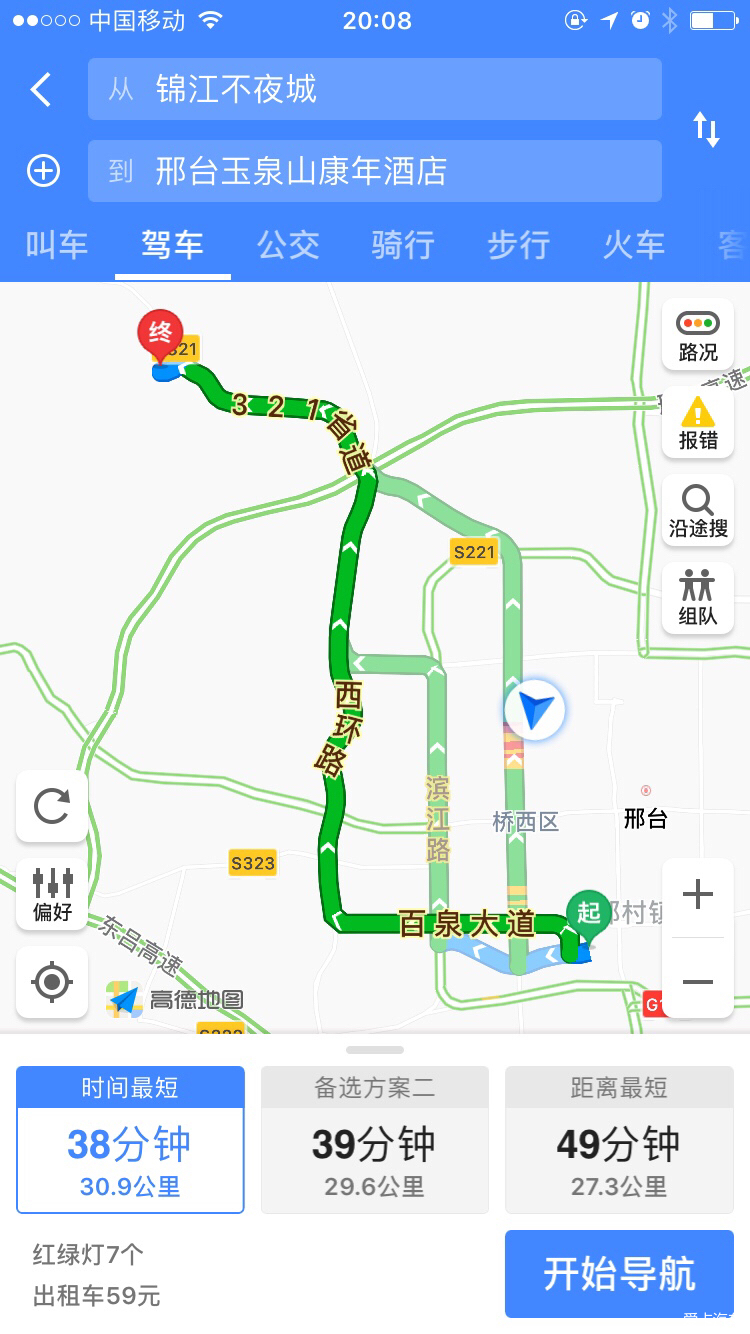Open the 火车 train tab
The image size is (750, 1334).
pos(633,245)
